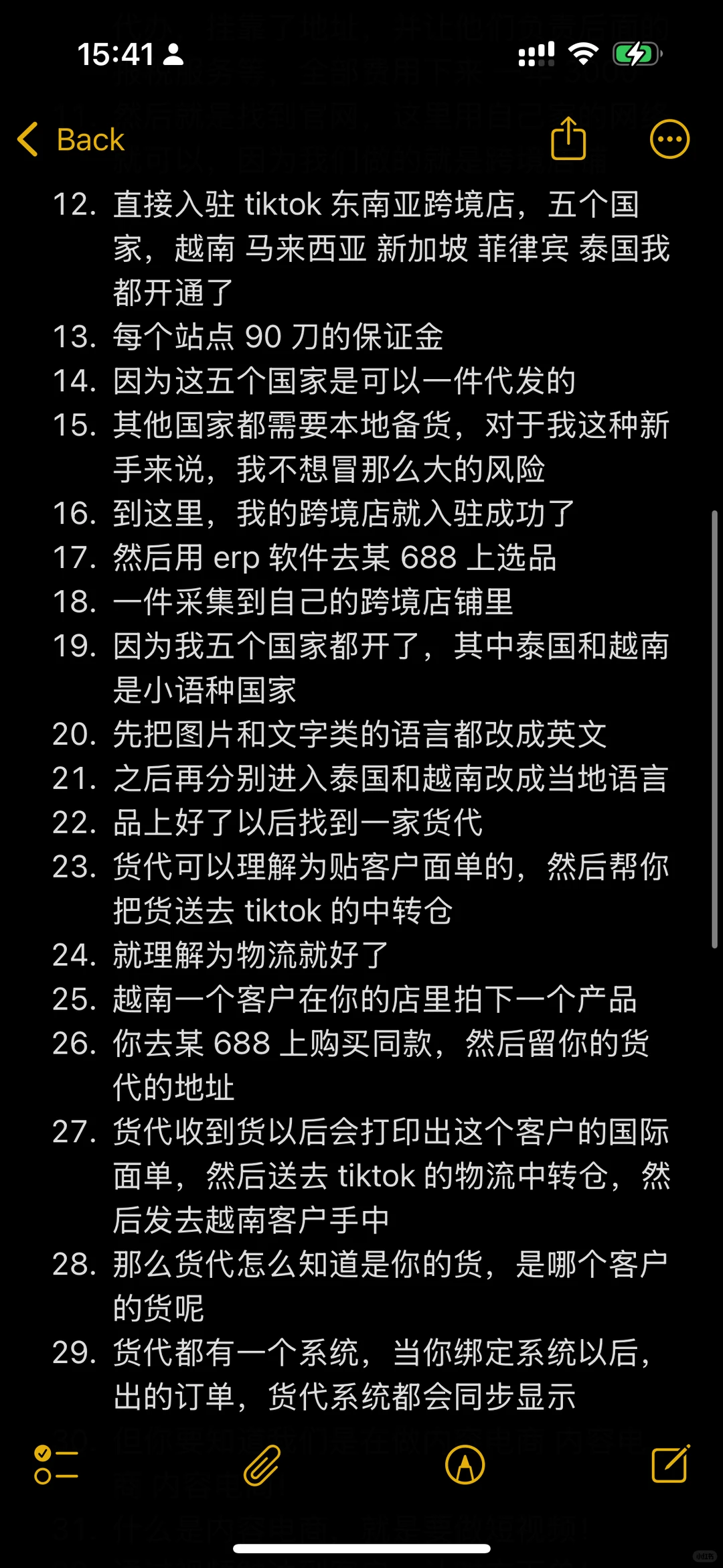Share this note

click(568, 139)
